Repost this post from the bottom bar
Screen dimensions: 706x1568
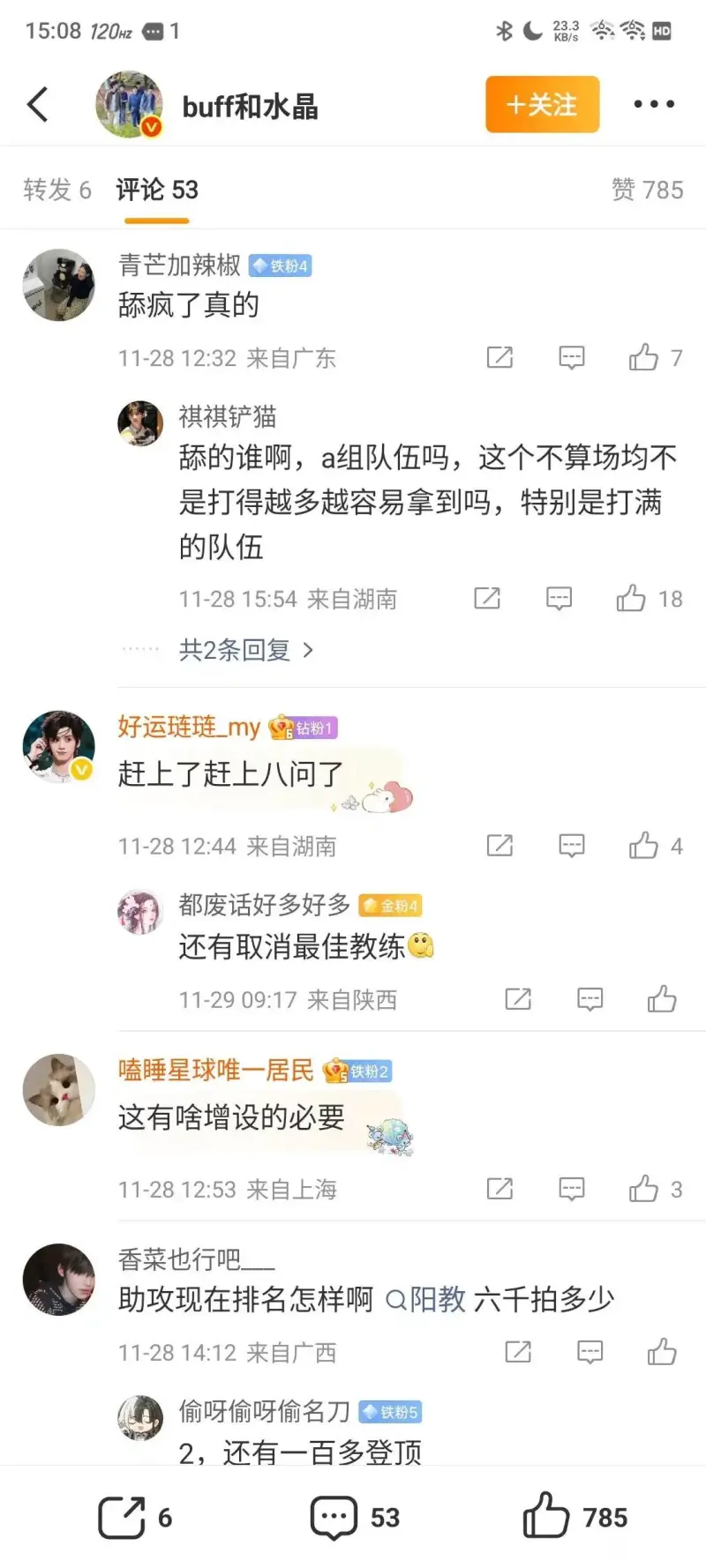tap(134, 1517)
